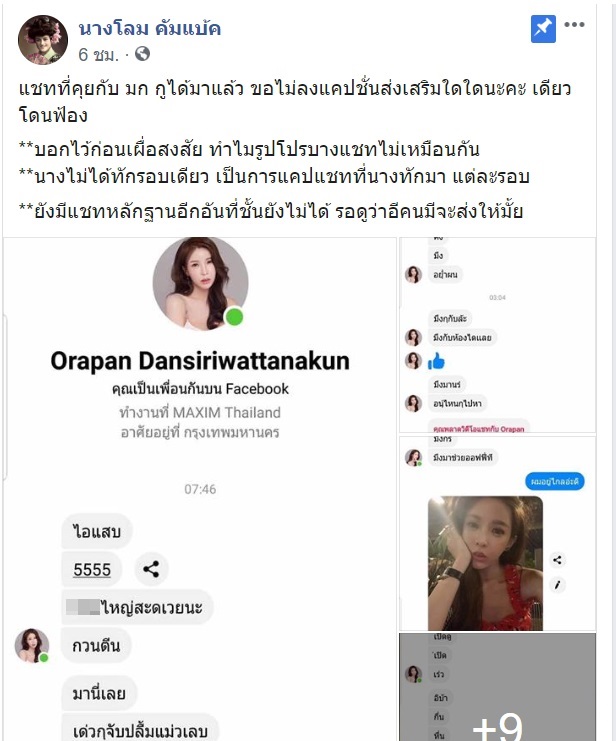616x741 pixels.
Task: Open the post's three-dot overflow menu
Action: click(577, 28)
